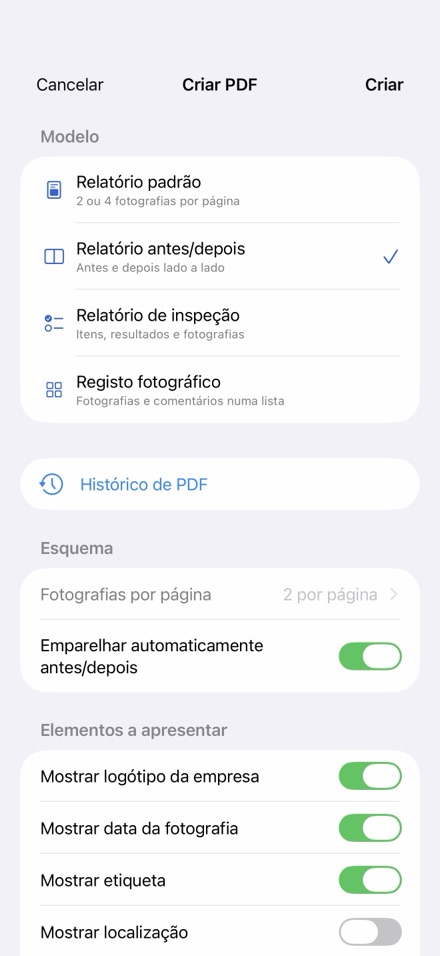The image size is (440, 956).
Task: Select the Relatório antes/depois template
Action: (x=220, y=257)
